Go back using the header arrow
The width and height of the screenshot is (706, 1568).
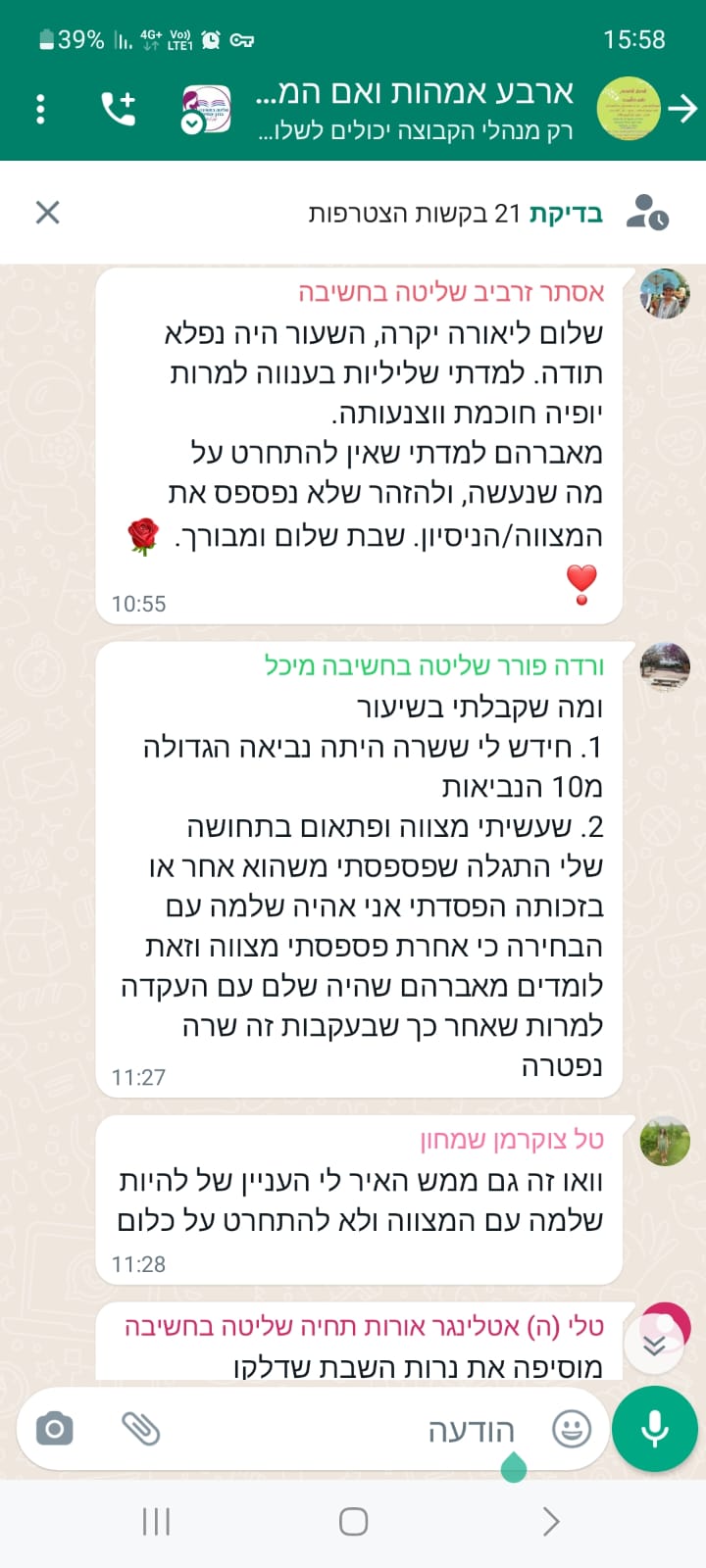682,108
